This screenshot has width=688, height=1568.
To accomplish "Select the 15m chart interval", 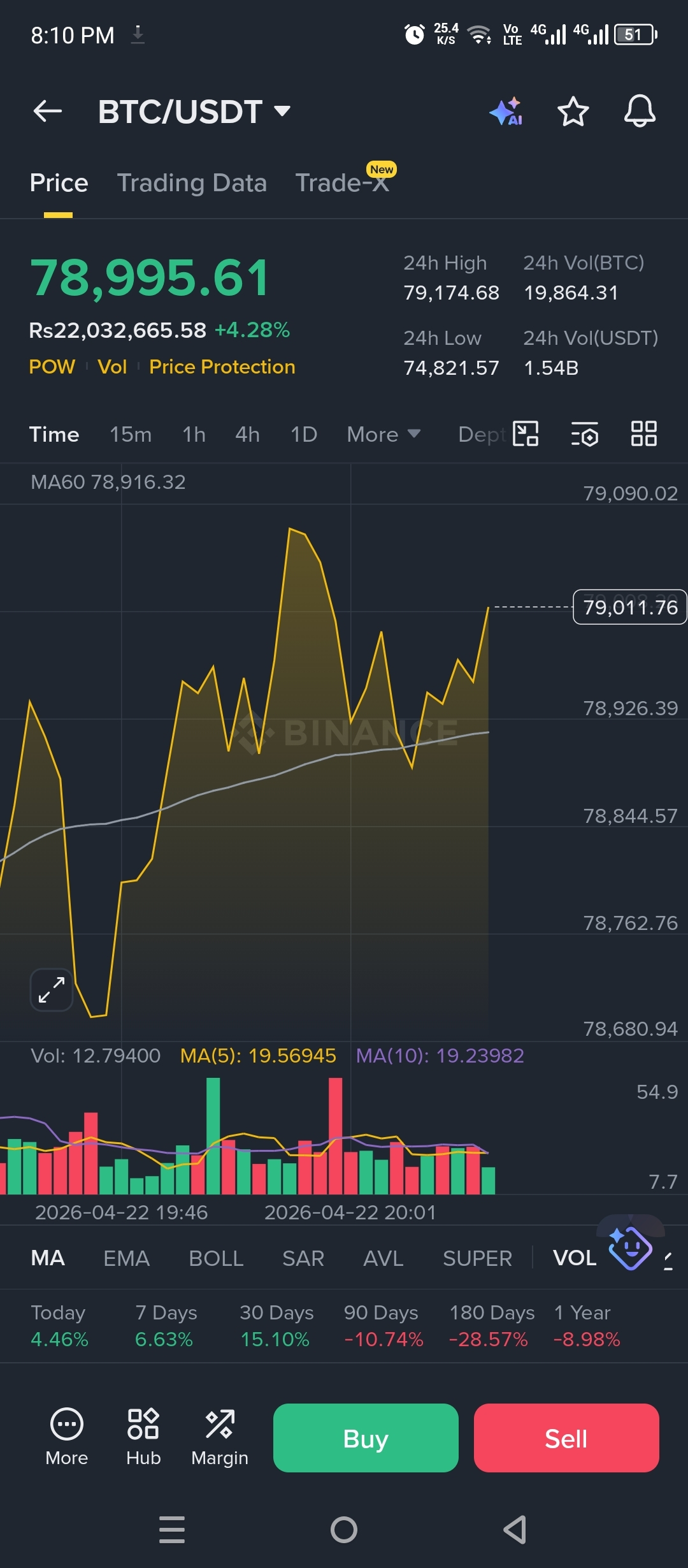I will [x=131, y=435].
